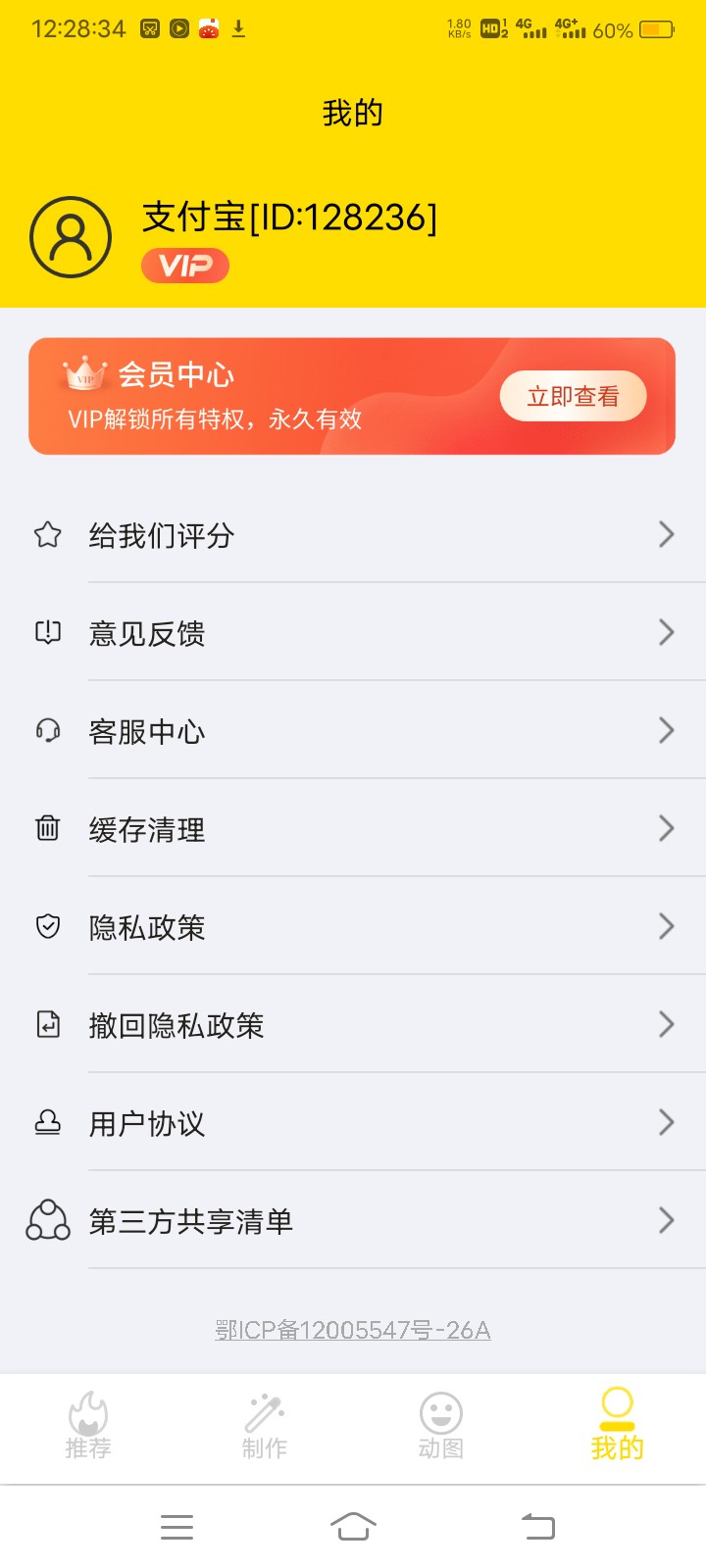Switch to the 我的 tab

[617, 1426]
